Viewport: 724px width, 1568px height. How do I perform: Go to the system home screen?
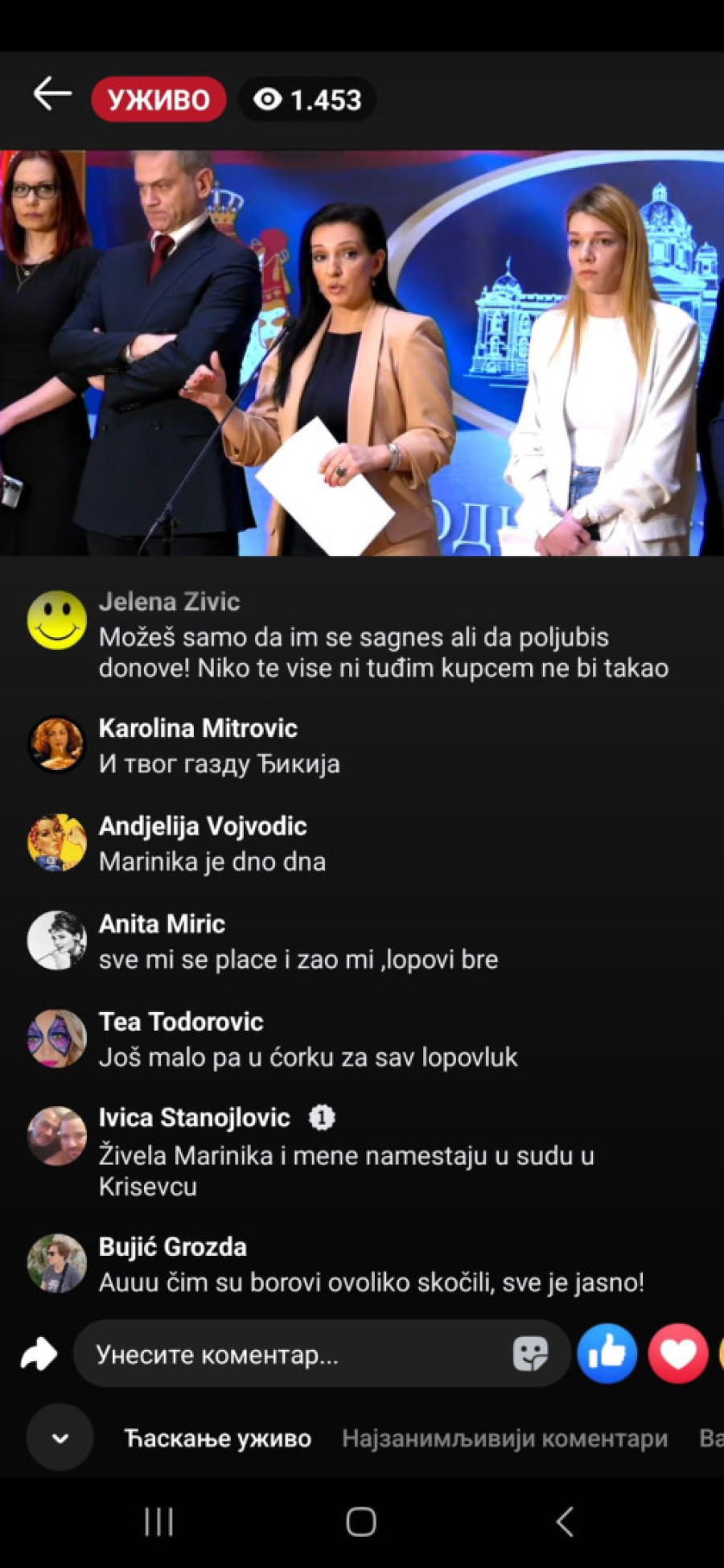[361, 1521]
